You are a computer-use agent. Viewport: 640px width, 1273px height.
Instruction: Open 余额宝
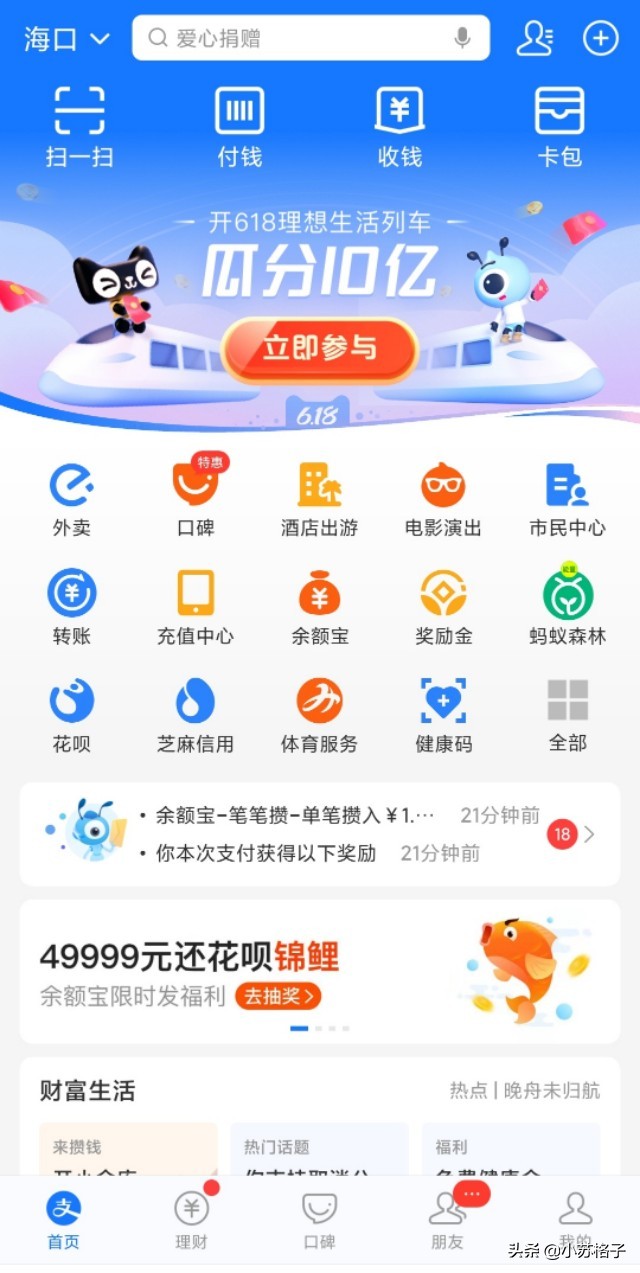(x=320, y=607)
